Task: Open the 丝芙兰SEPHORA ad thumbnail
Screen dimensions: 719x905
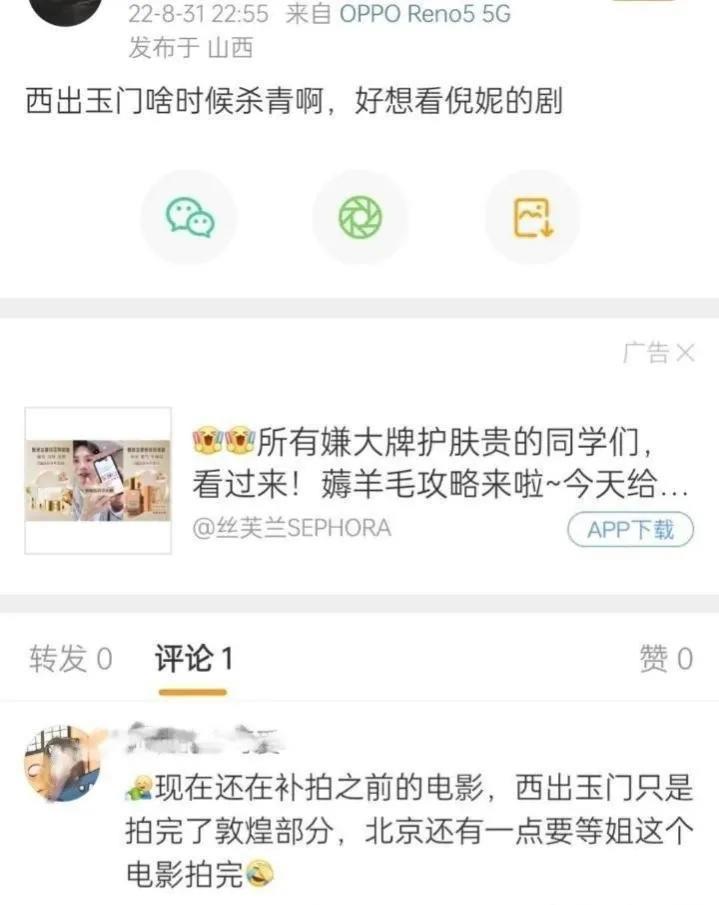Action: click(98, 479)
